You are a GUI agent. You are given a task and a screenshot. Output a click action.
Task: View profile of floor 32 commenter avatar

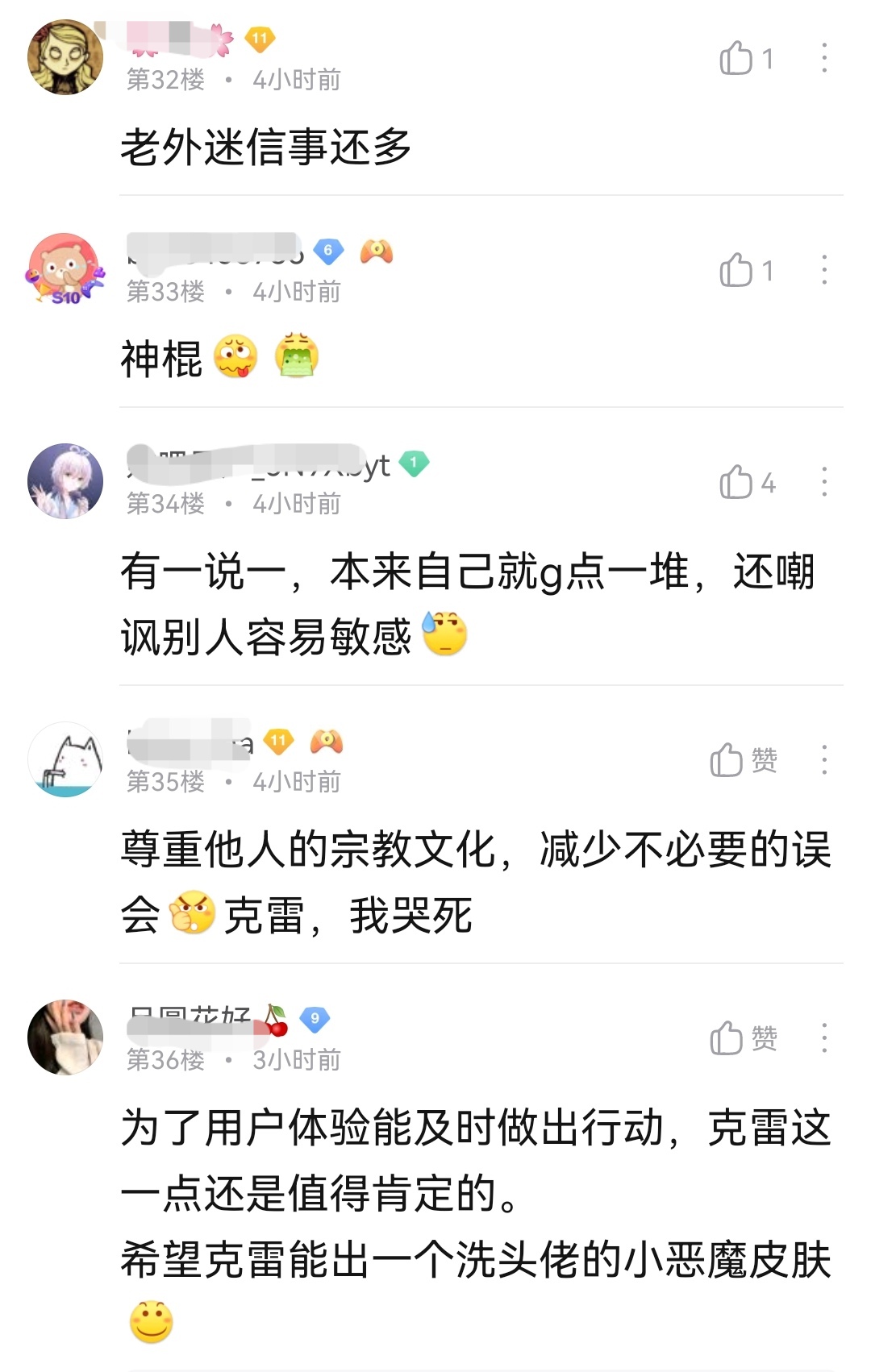65,57
